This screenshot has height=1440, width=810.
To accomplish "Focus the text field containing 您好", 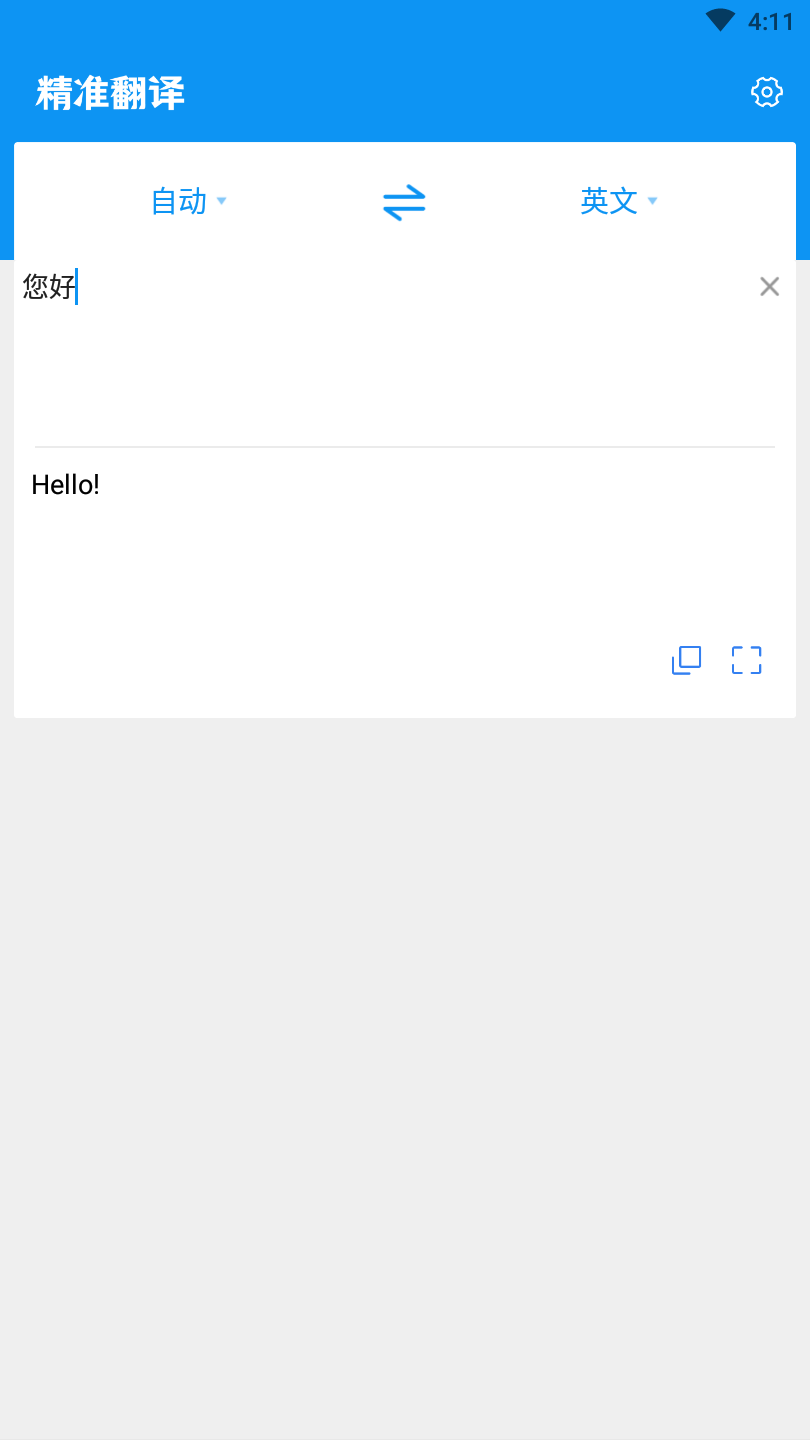I will (x=380, y=340).
